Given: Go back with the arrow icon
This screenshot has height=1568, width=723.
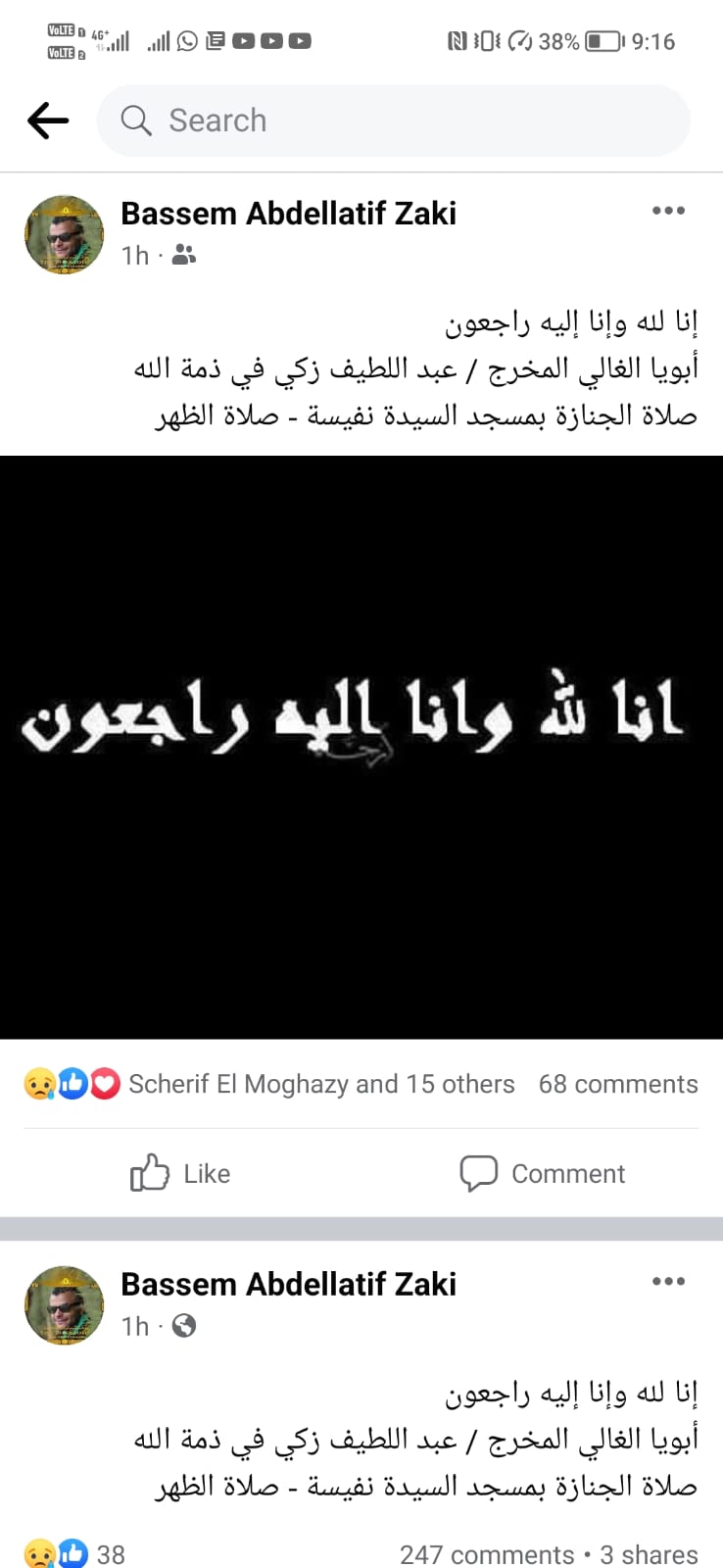Looking at the screenshot, I should click(48, 121).
